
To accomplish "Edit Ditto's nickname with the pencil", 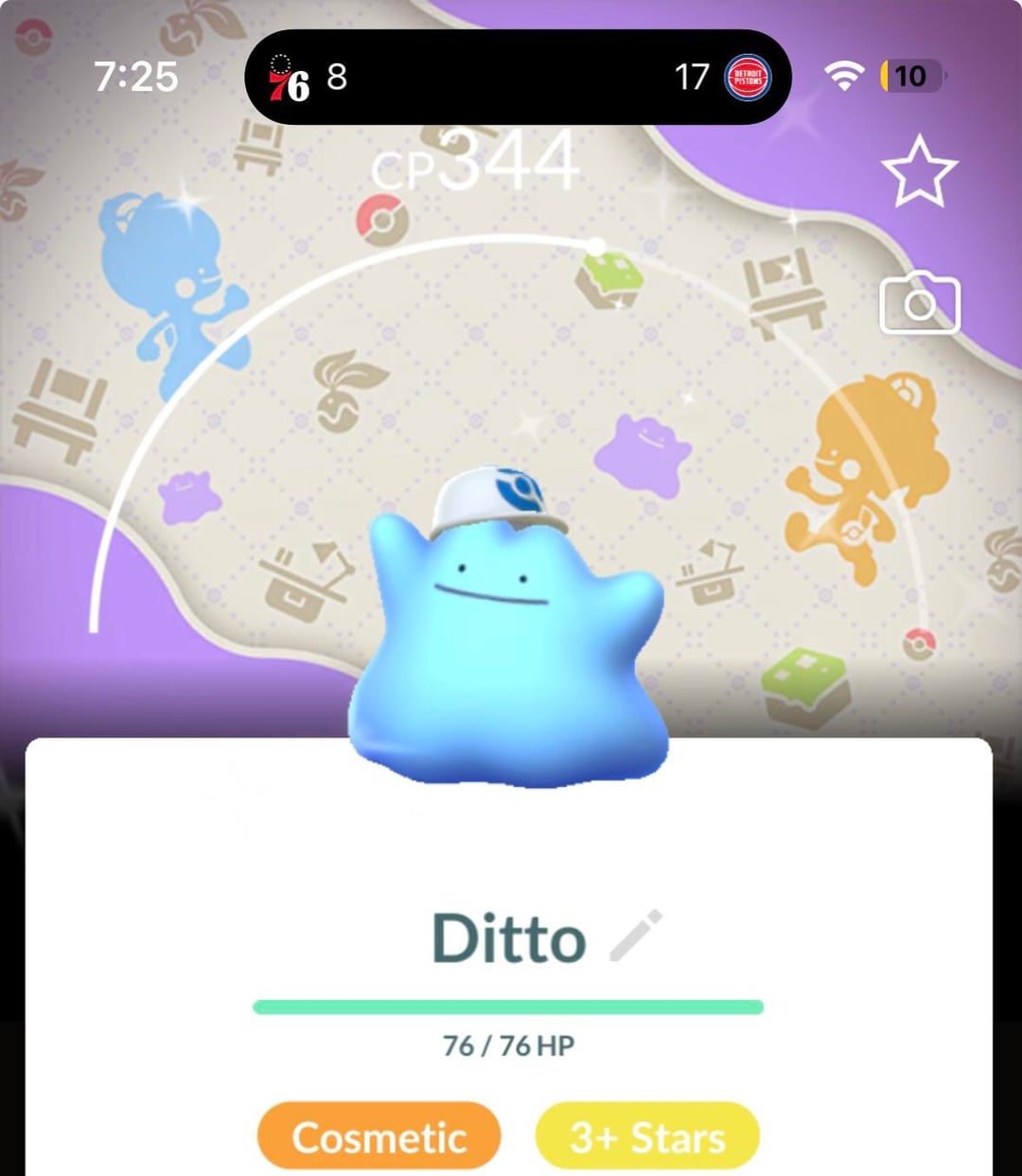I will tap(636, 936).
